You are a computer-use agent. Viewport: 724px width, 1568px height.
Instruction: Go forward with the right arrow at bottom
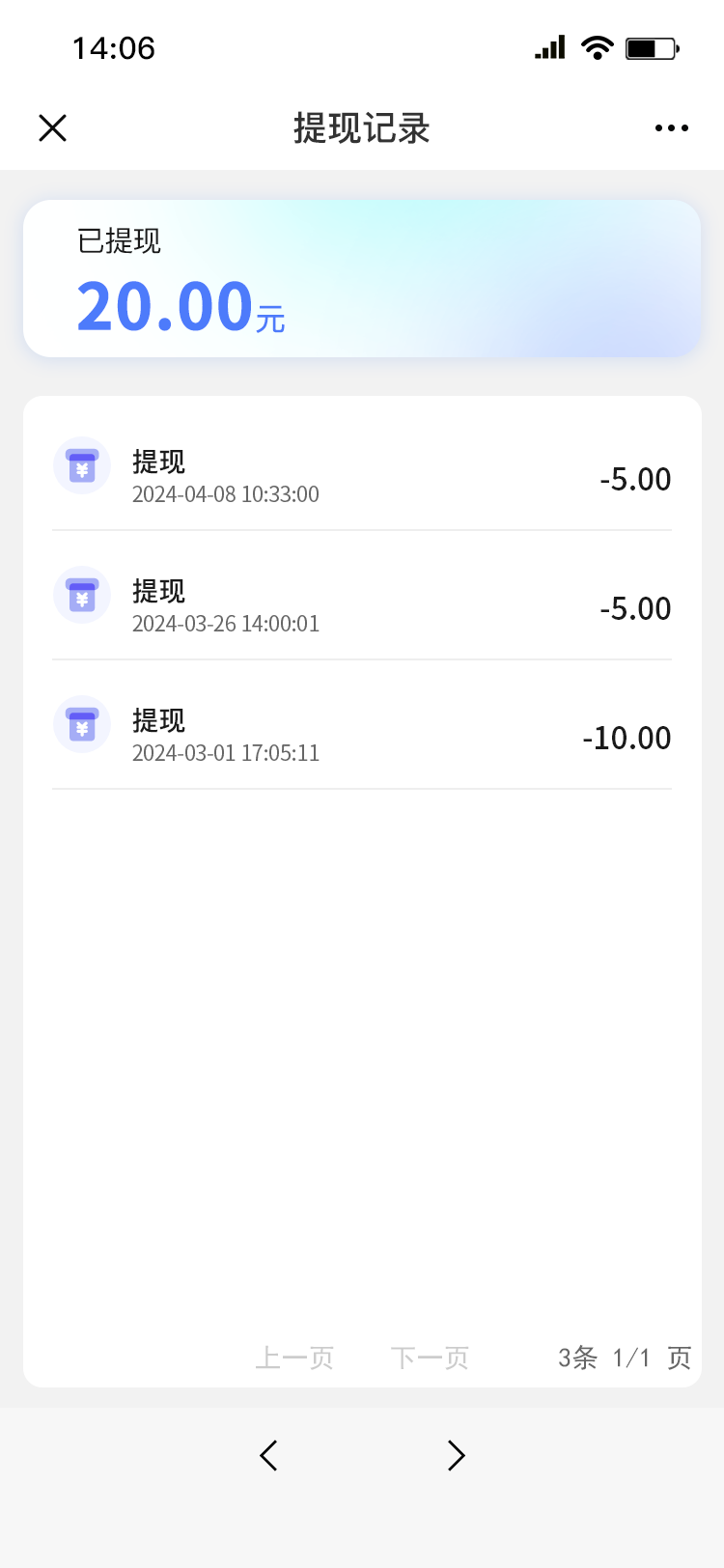click(x=457, y=1455)
